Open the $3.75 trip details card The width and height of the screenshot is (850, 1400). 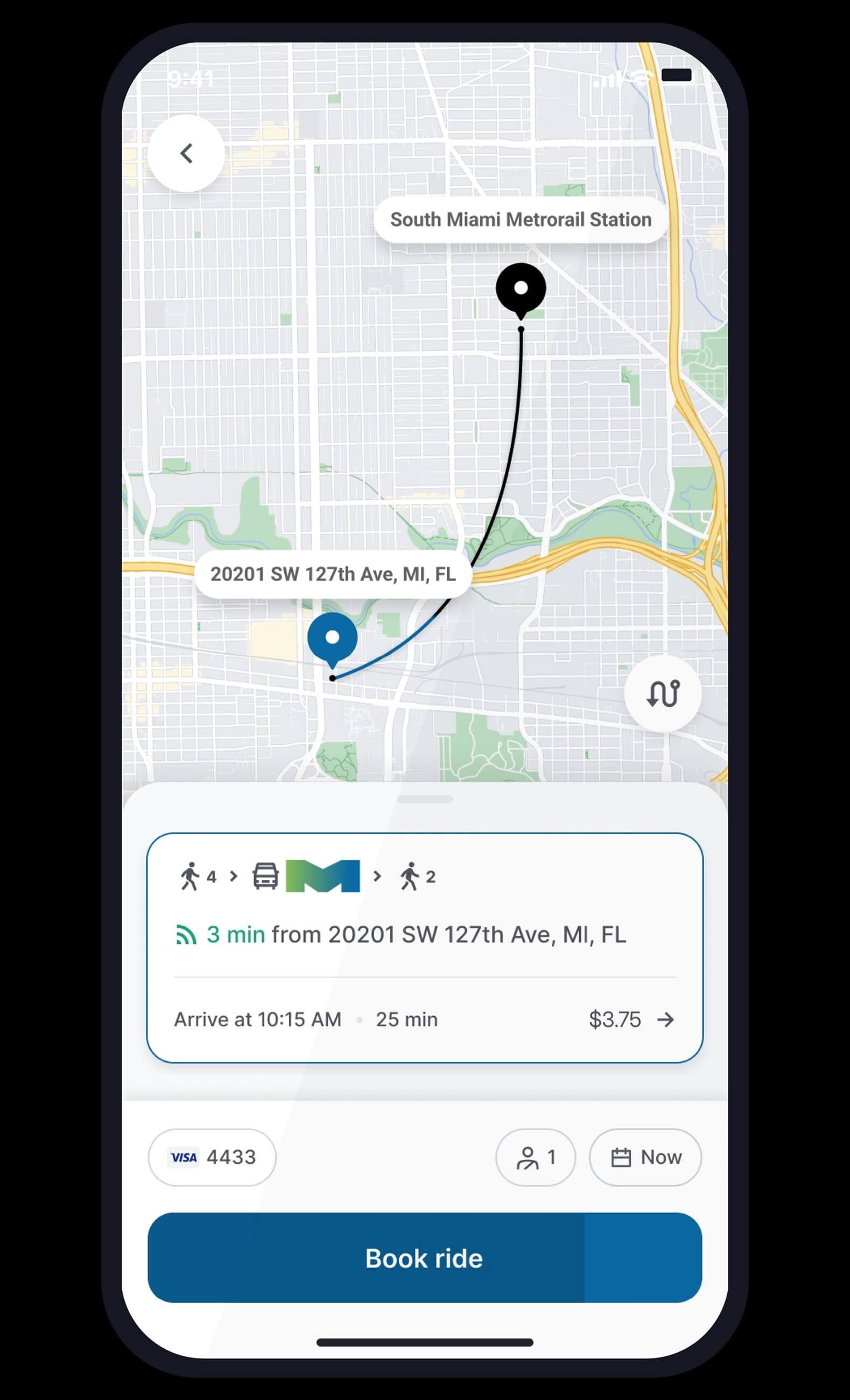tap(424, 947)
